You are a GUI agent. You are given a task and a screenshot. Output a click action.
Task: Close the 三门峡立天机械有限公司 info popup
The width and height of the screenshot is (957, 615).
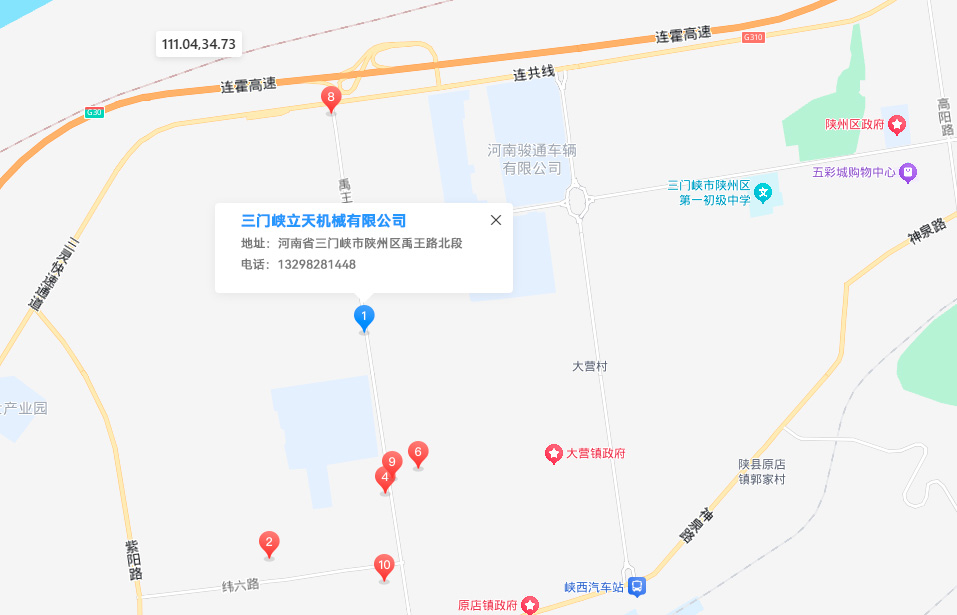coord(496,220)
